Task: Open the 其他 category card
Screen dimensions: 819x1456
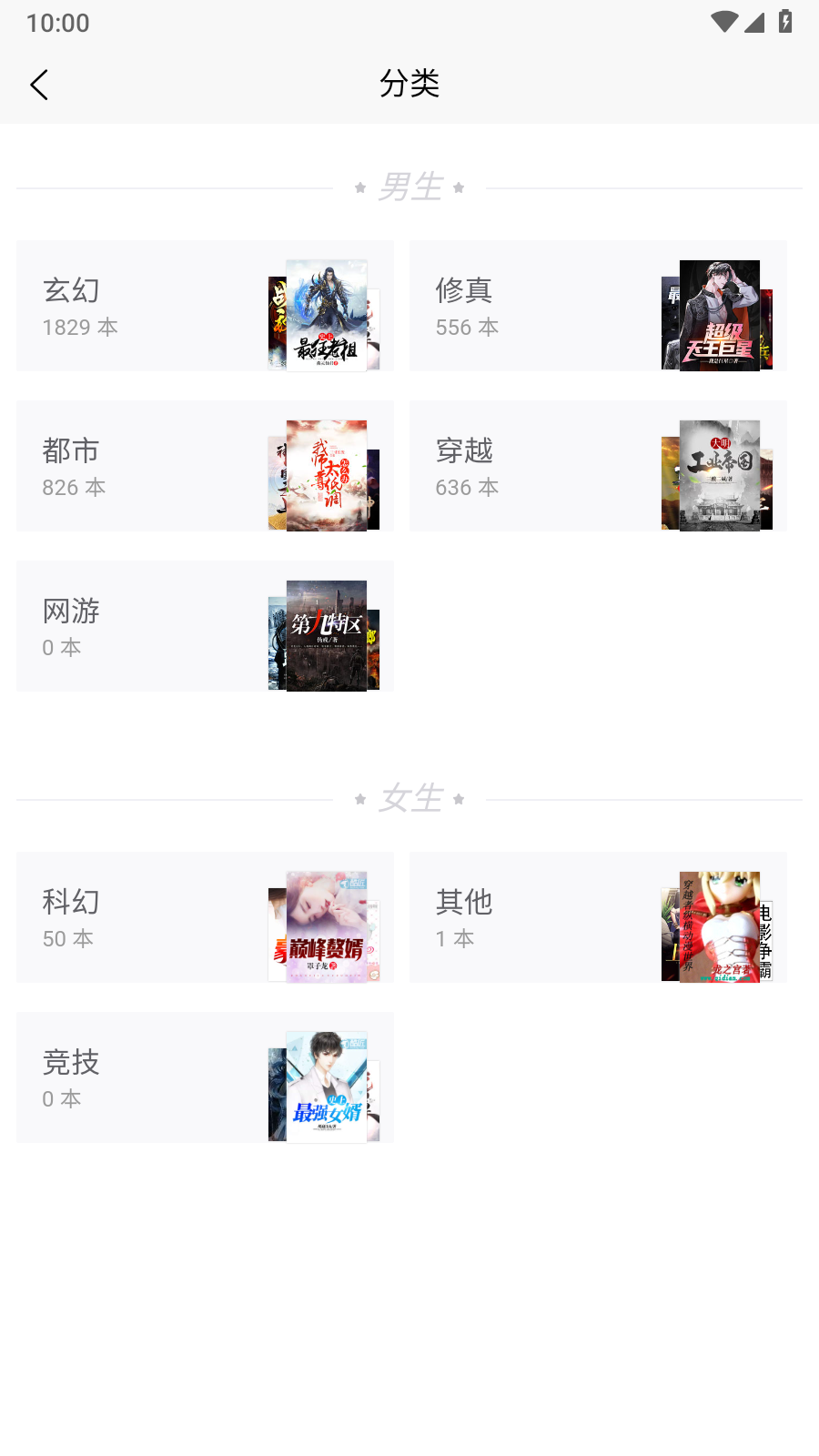Action: [598, 917]
